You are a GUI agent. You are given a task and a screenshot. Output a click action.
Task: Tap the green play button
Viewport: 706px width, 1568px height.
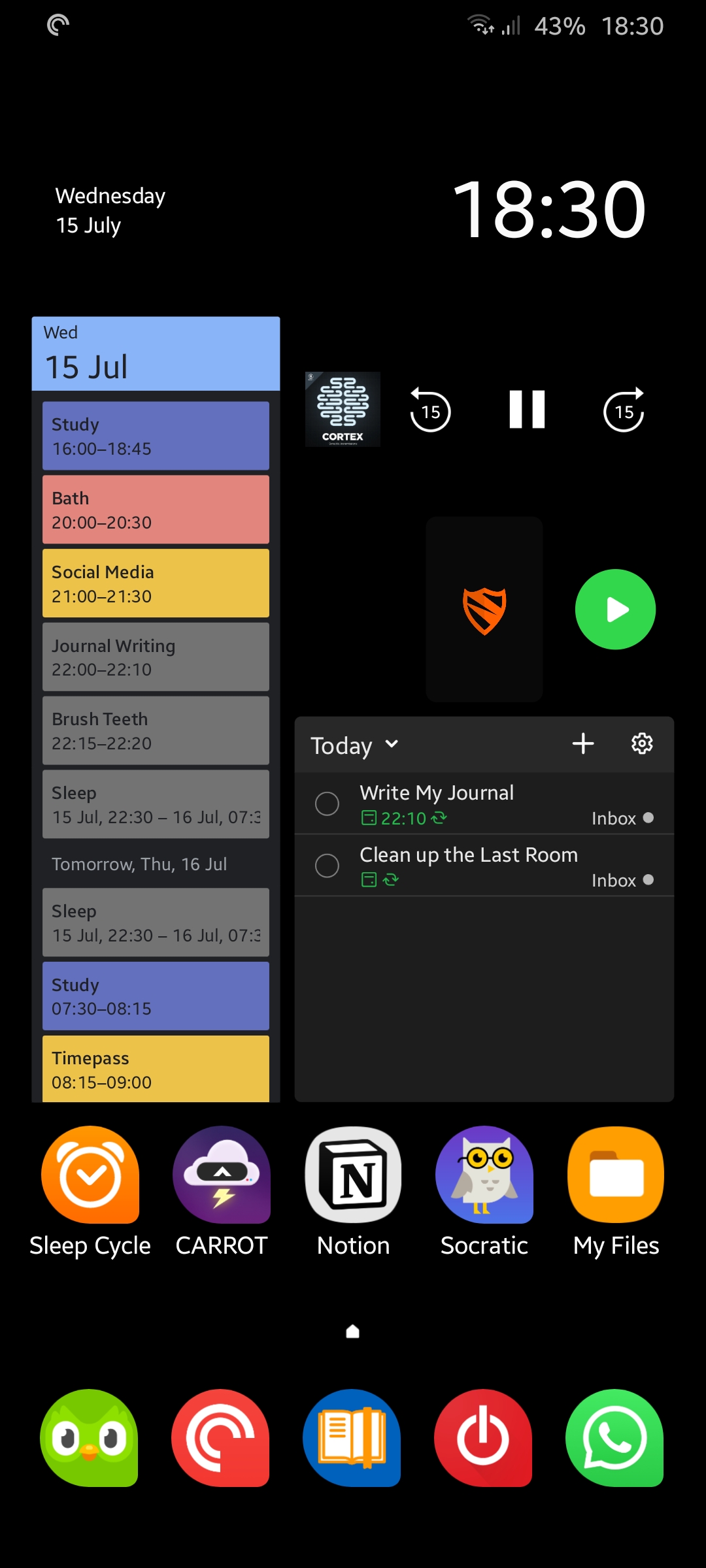(614, 609)
